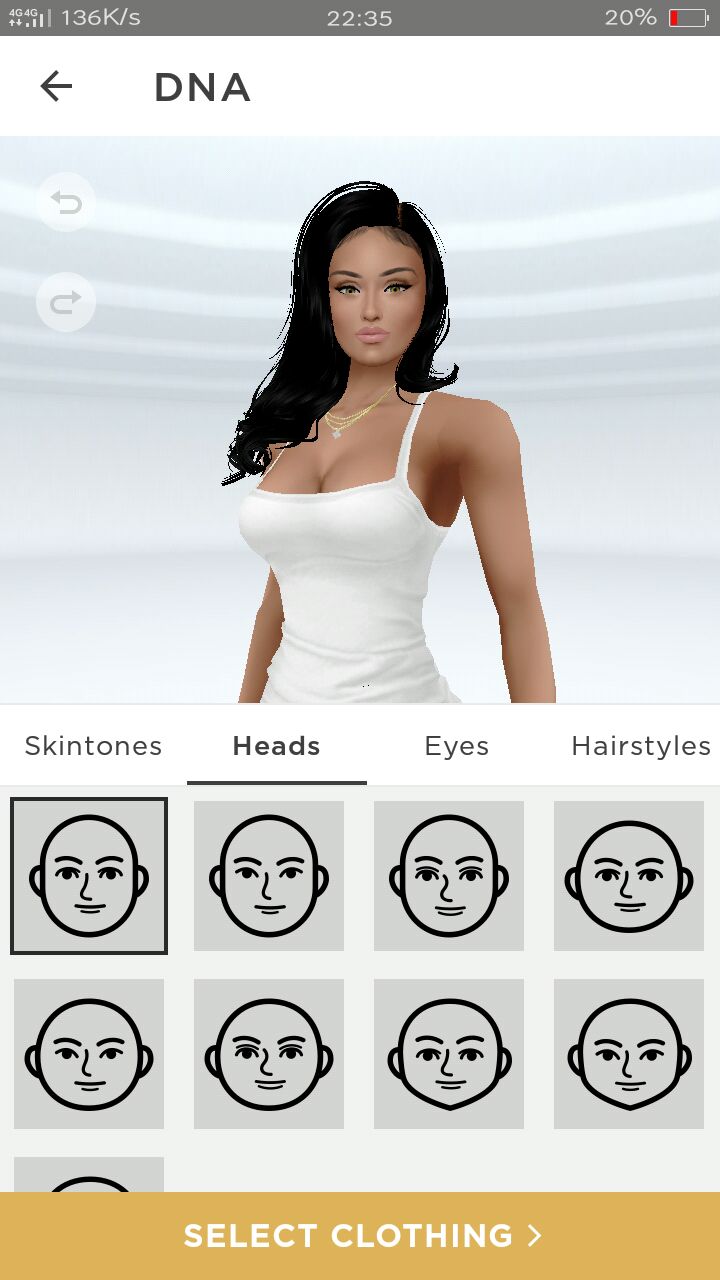Tap the Select Clothing button

[x=360, y=1236]
